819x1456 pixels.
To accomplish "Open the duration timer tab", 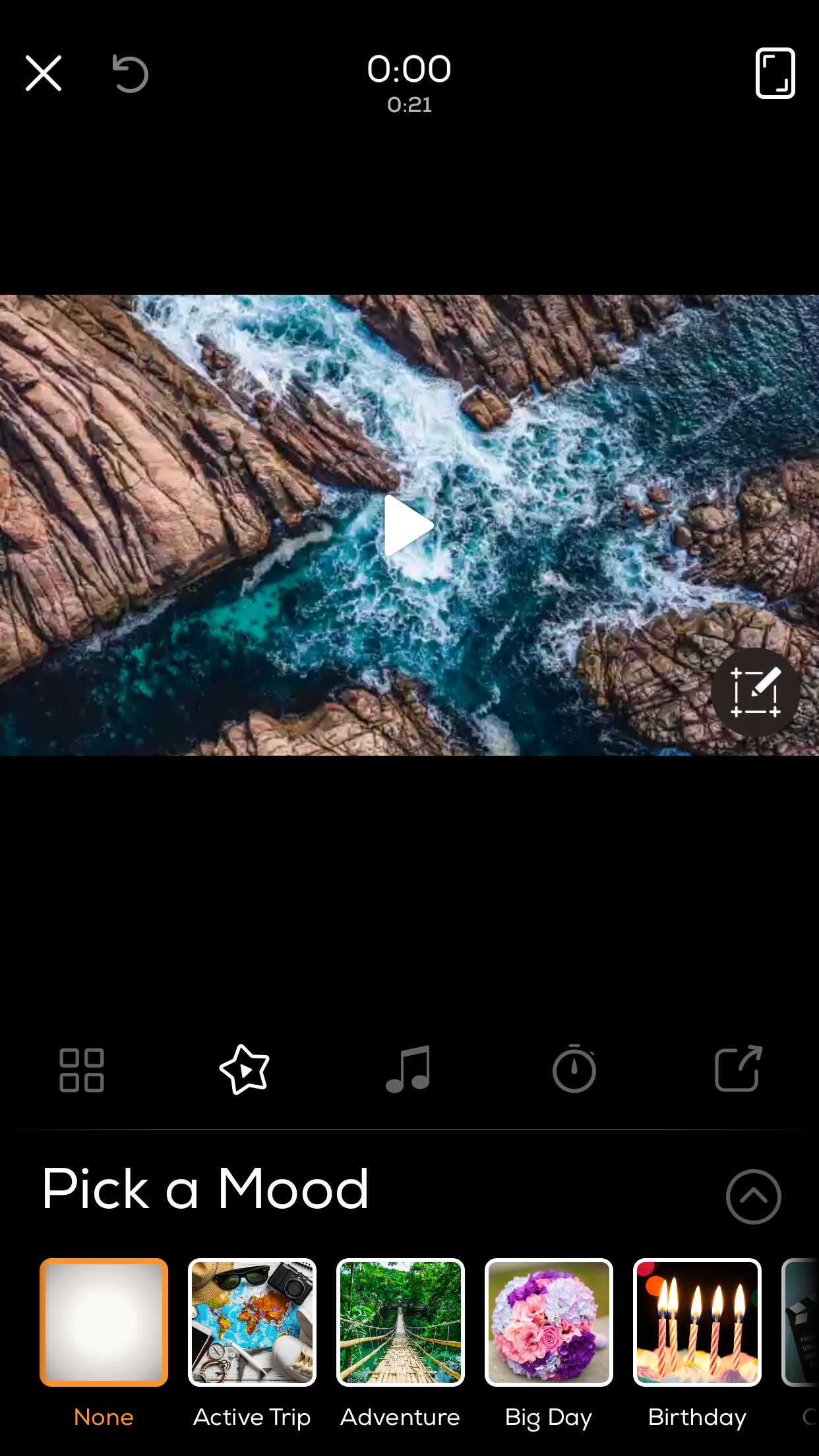I will point(574,1068).
